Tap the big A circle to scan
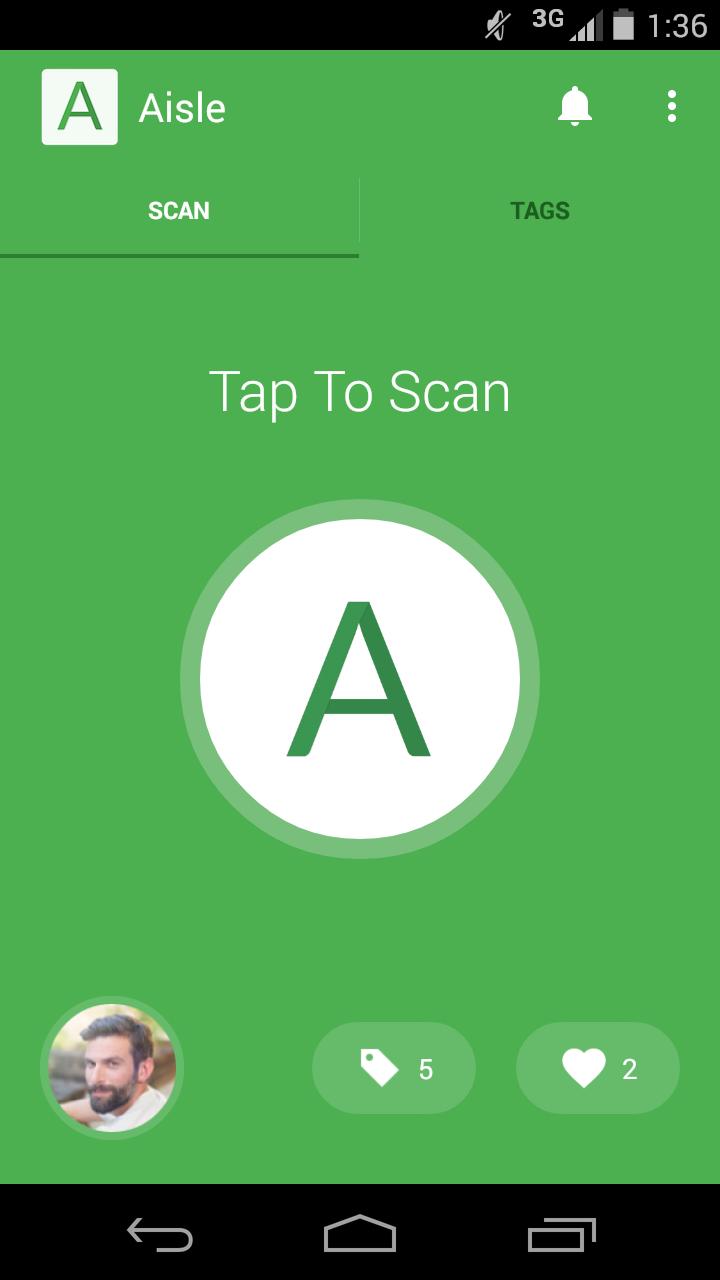The image size is (720, 1280). (360, 679)
